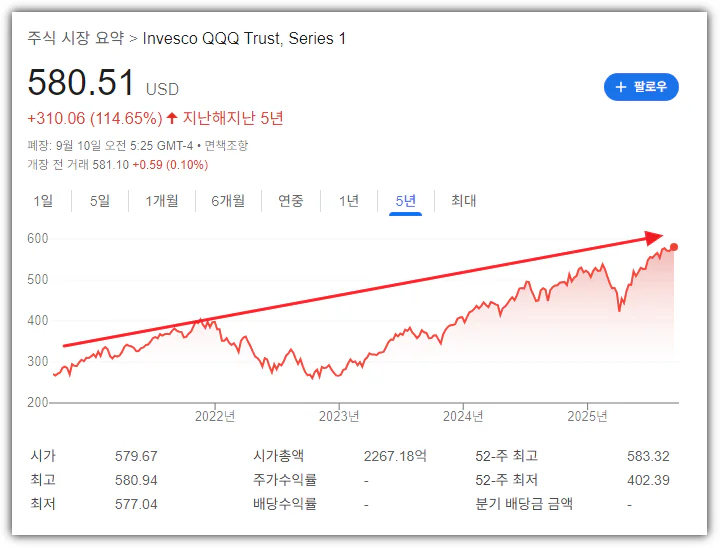
Task: Open the 주식 시장 요약 breadcrumb link
Action: [x=76, y=38]
